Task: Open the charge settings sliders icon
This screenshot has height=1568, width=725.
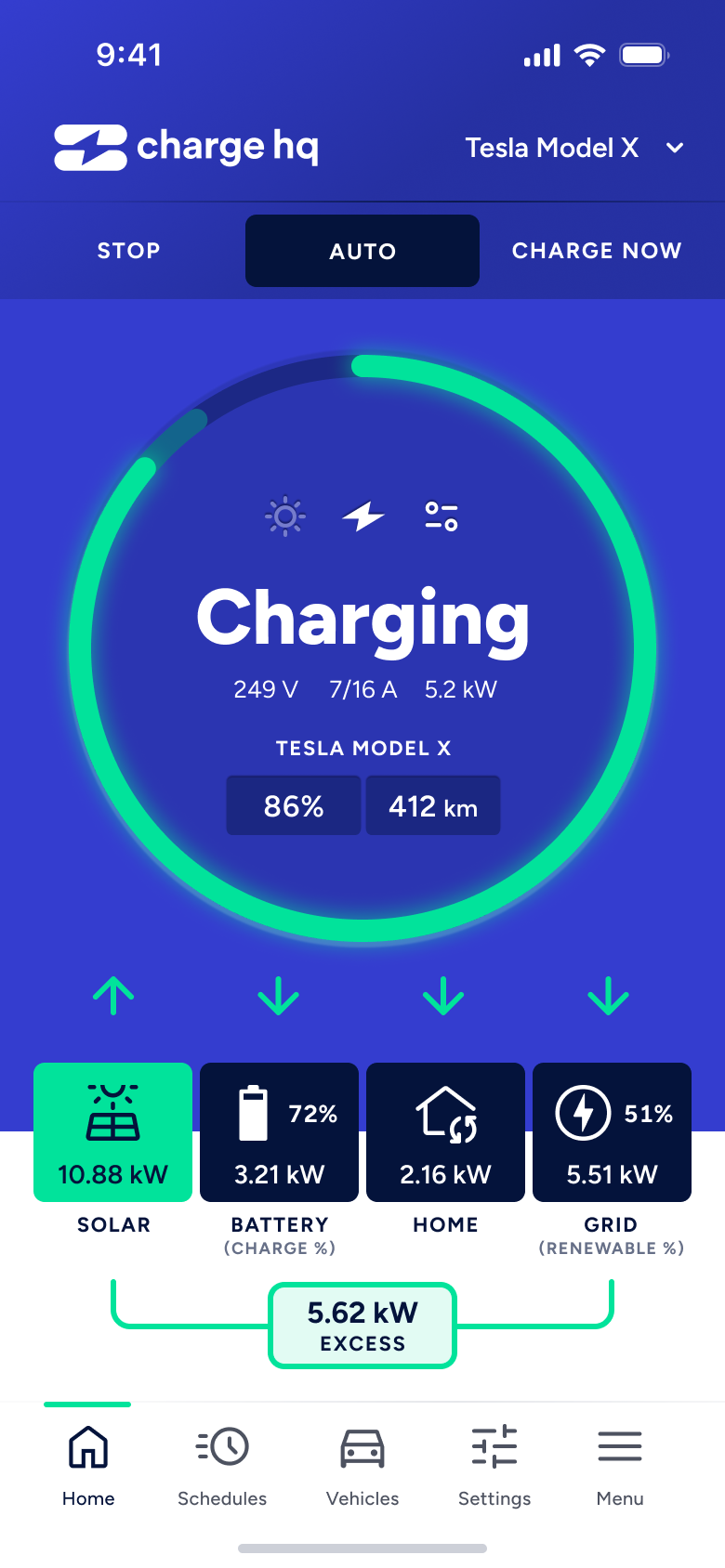Action: pyautogui.click(x=441, y=516)
